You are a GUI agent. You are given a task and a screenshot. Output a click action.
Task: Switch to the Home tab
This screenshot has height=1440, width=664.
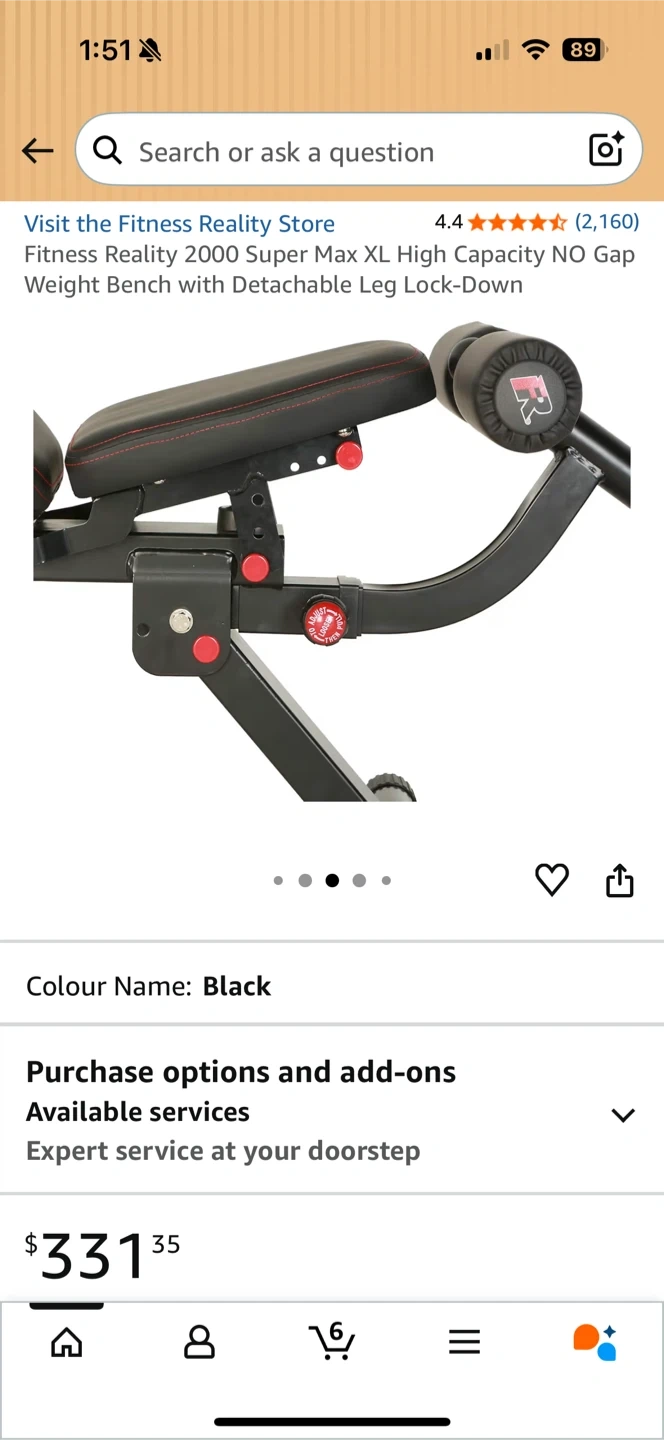(67, 1342)
